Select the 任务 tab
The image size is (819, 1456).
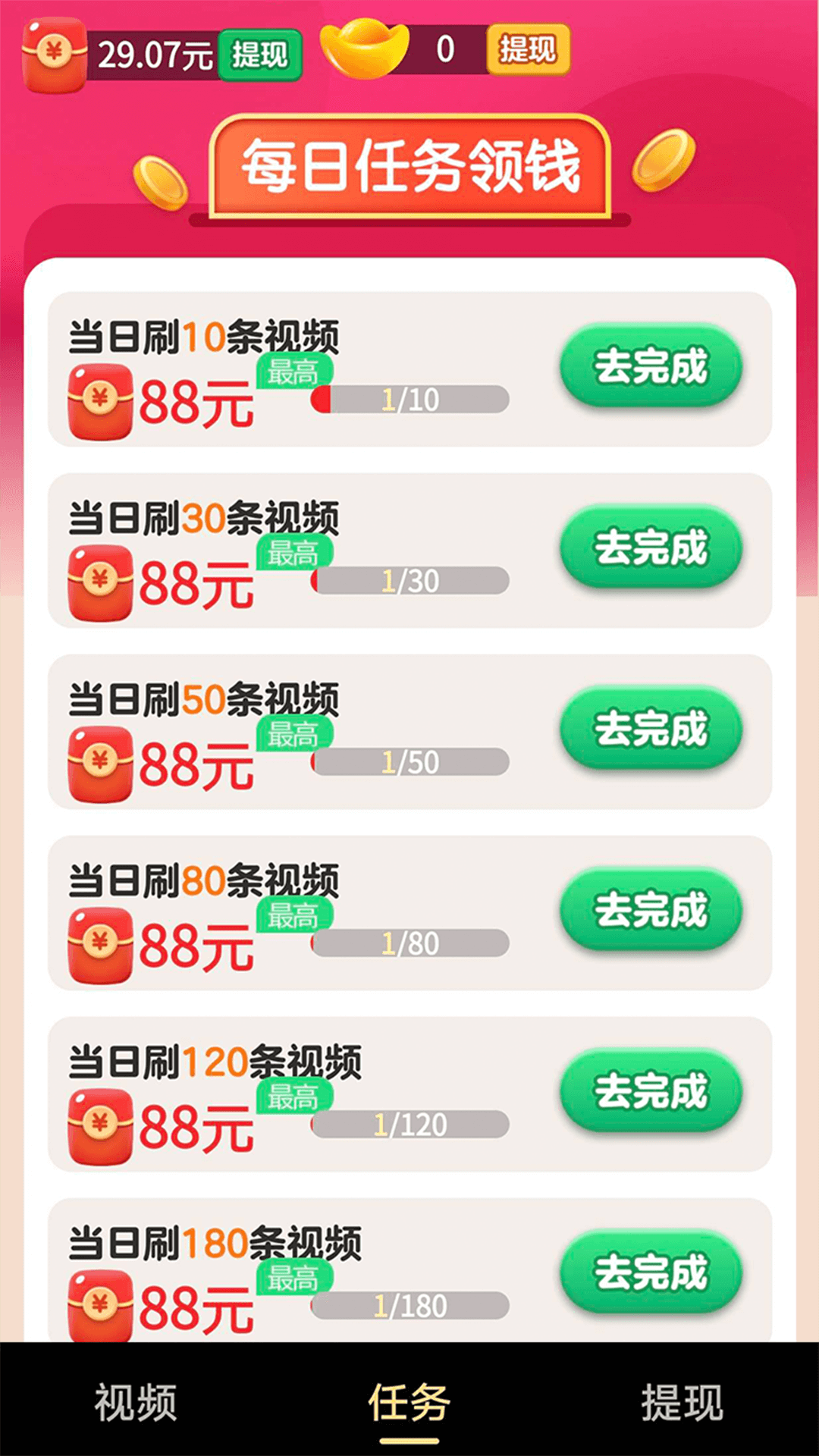pos(409,1401)
